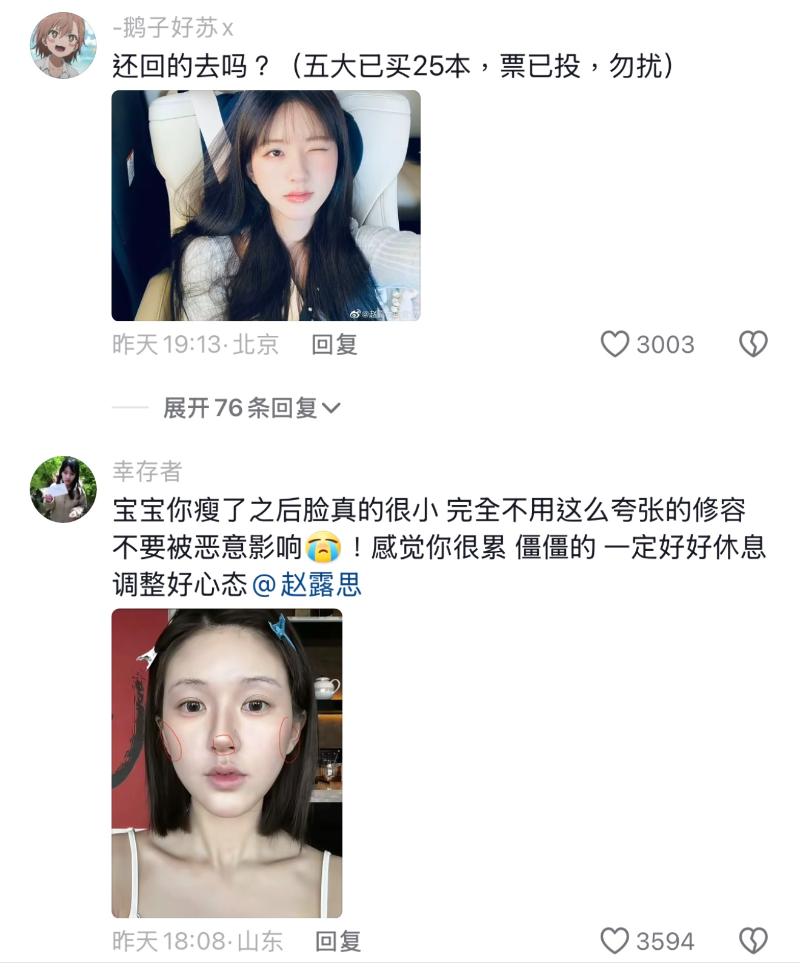Open the @赵露思 mention link
The height and width of the screenshot is (971, 800).
tap(306, 584)
